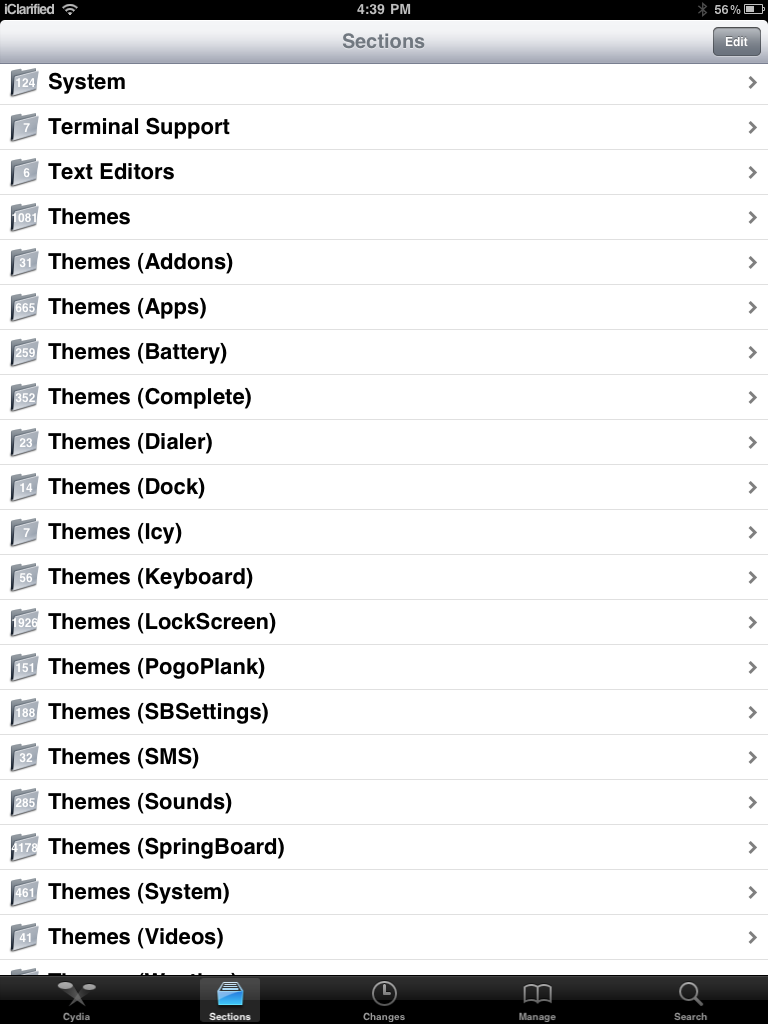Open the System section

[384, 82]
